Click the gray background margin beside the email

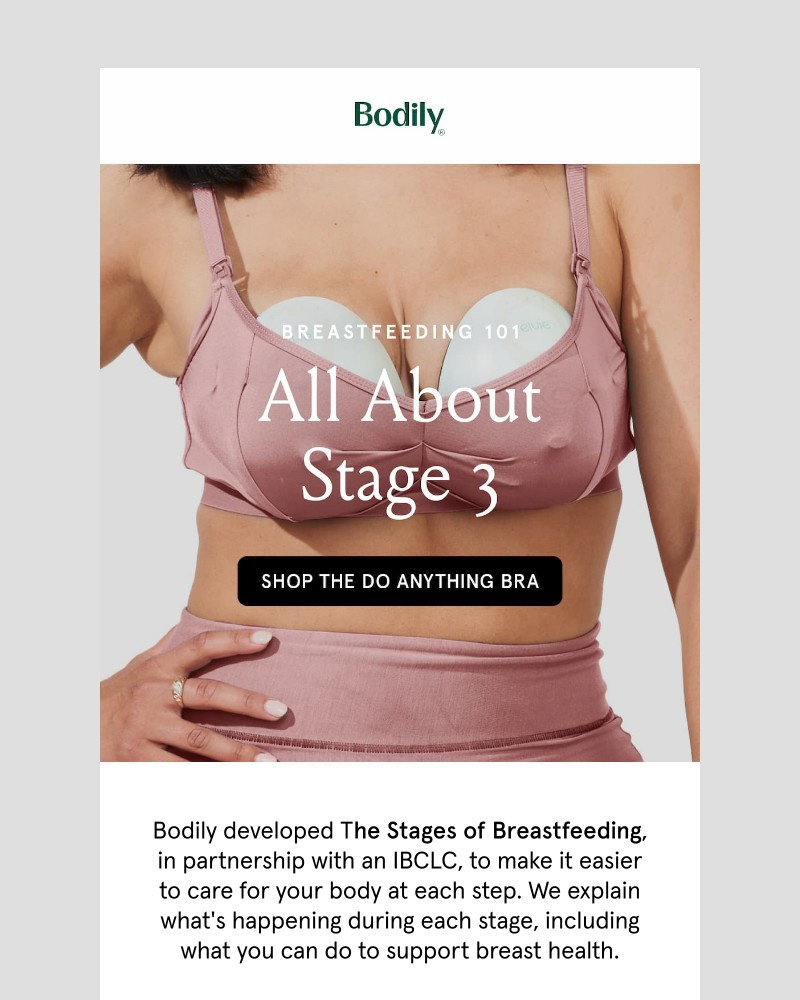pos(50,500)
